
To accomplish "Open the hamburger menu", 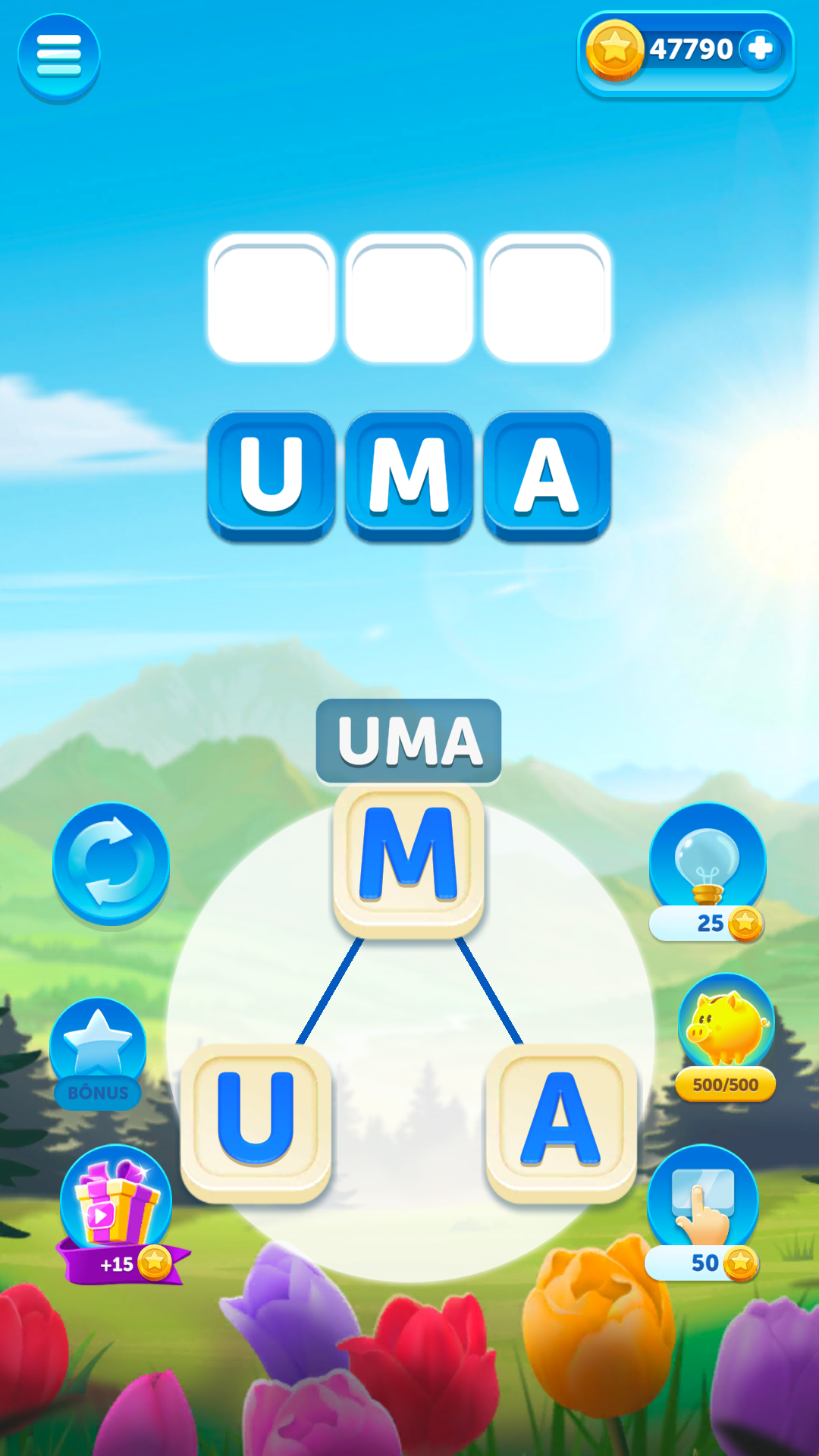I will [59, 57].
